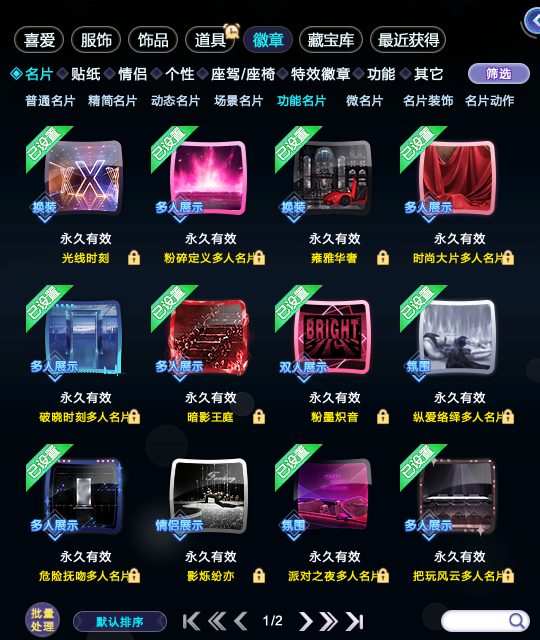This screenshot has height=640, width=540.
Task: Select the 贴纸 subcategory
Action: 85,74
